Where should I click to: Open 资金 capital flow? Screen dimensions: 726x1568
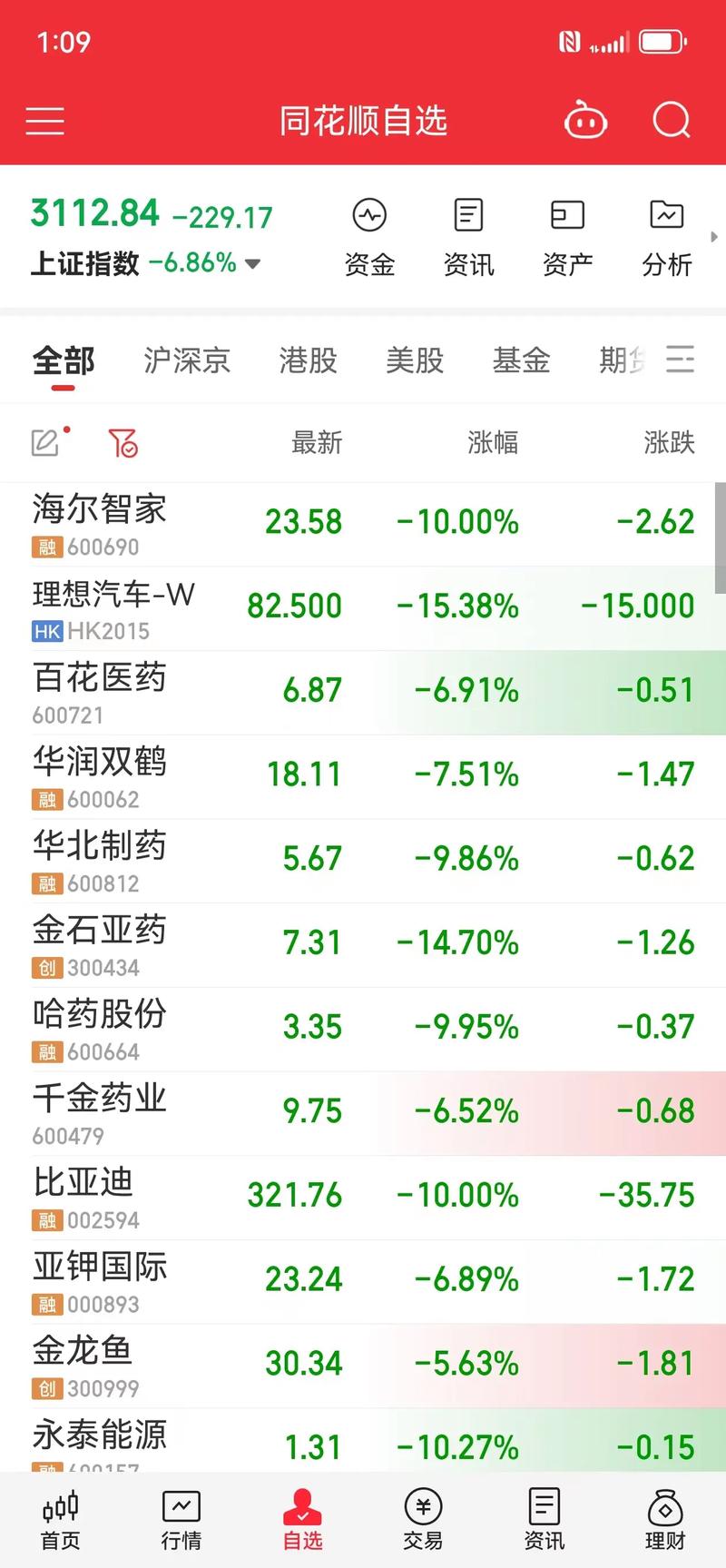(x=369, y=238)
